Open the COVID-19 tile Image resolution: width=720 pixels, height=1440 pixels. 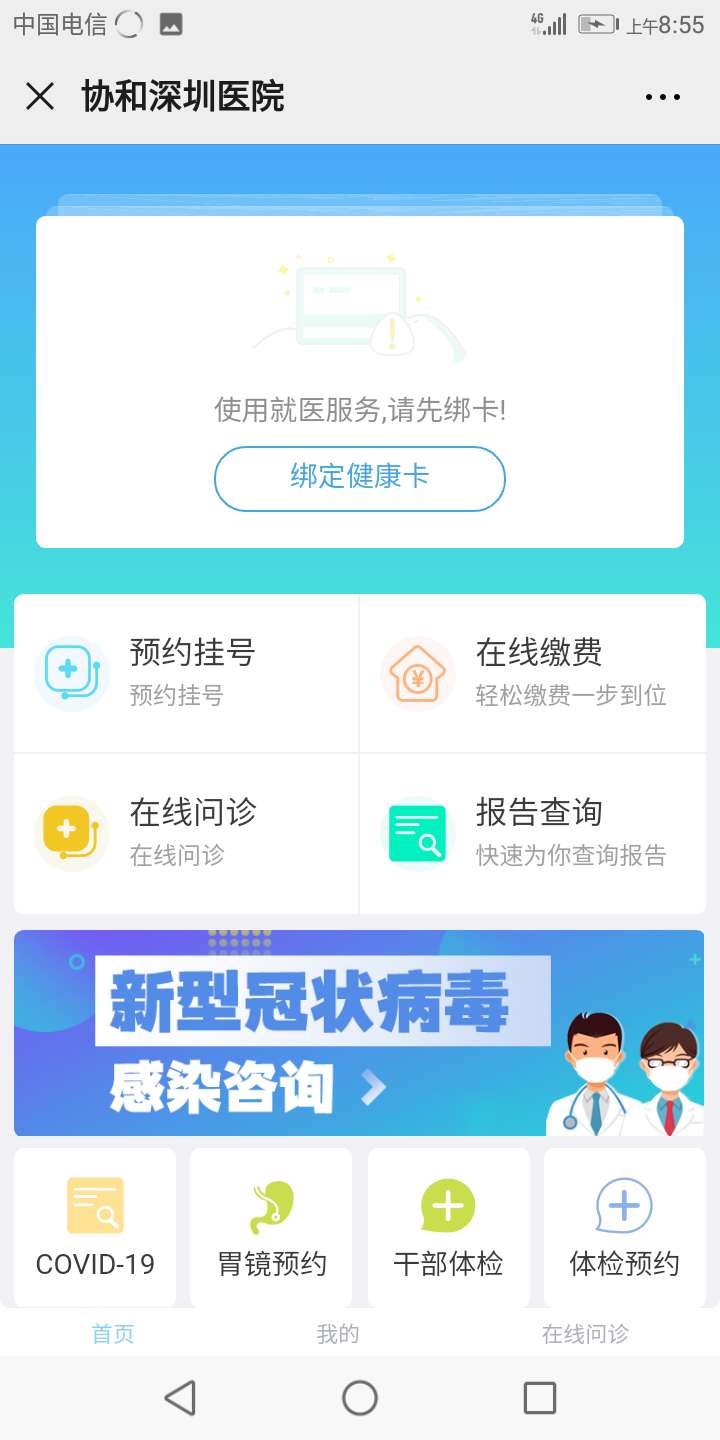(95, 1227)
